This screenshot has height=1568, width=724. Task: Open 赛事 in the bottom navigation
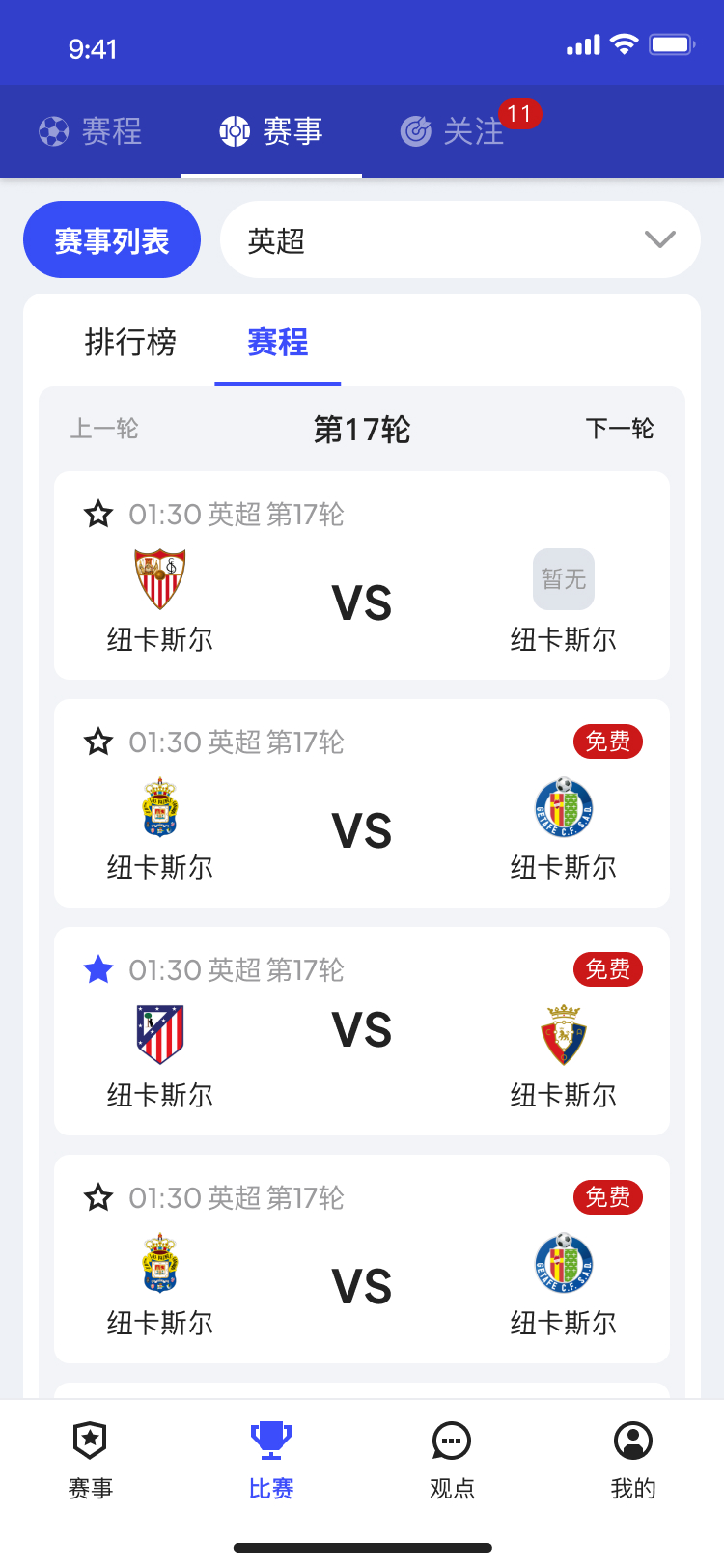click(91, 1460)
